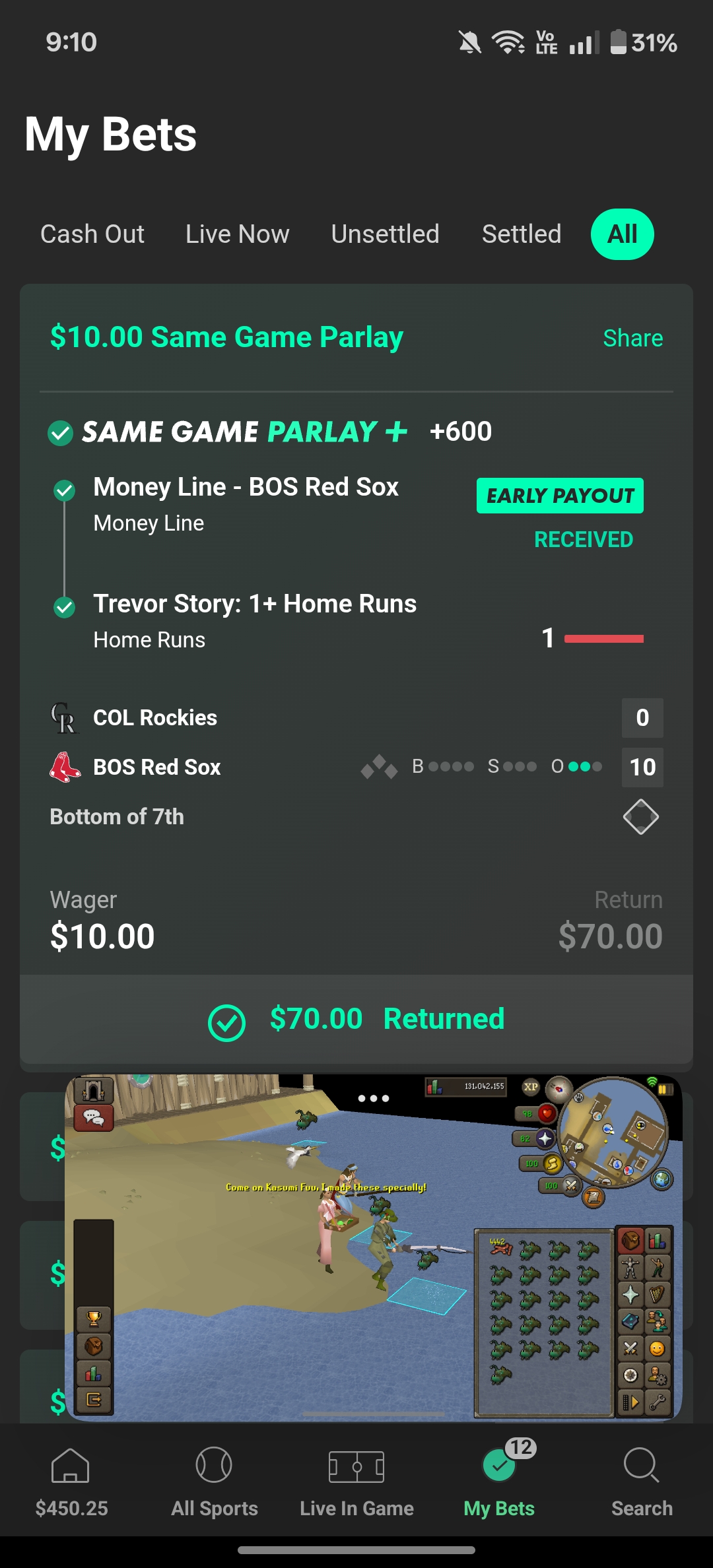Share the $10.00 Same Game Parlay
This screenshot has width=713, height=1568.
click(633, 338)
